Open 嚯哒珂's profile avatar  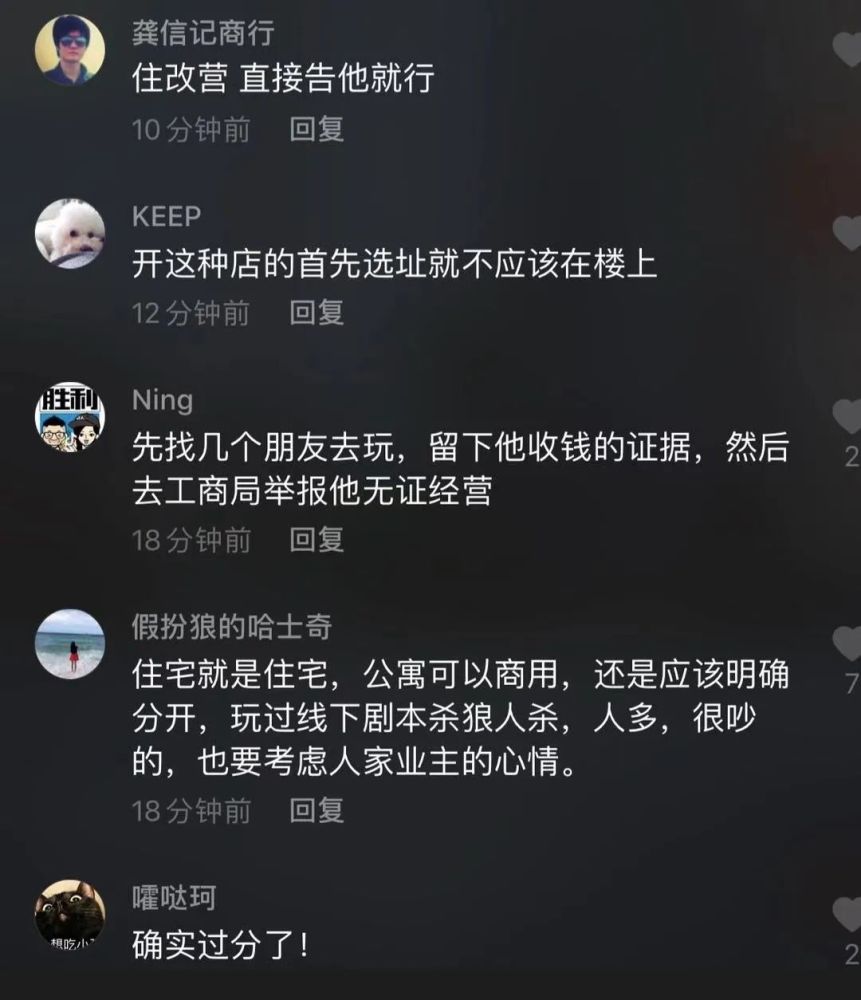(70, 915)
